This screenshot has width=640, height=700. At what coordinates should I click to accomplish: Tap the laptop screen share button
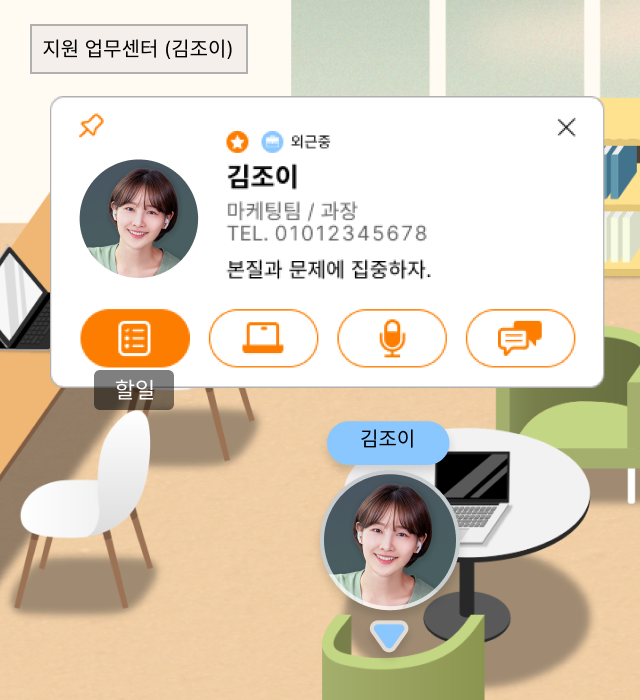click(263, 338)
